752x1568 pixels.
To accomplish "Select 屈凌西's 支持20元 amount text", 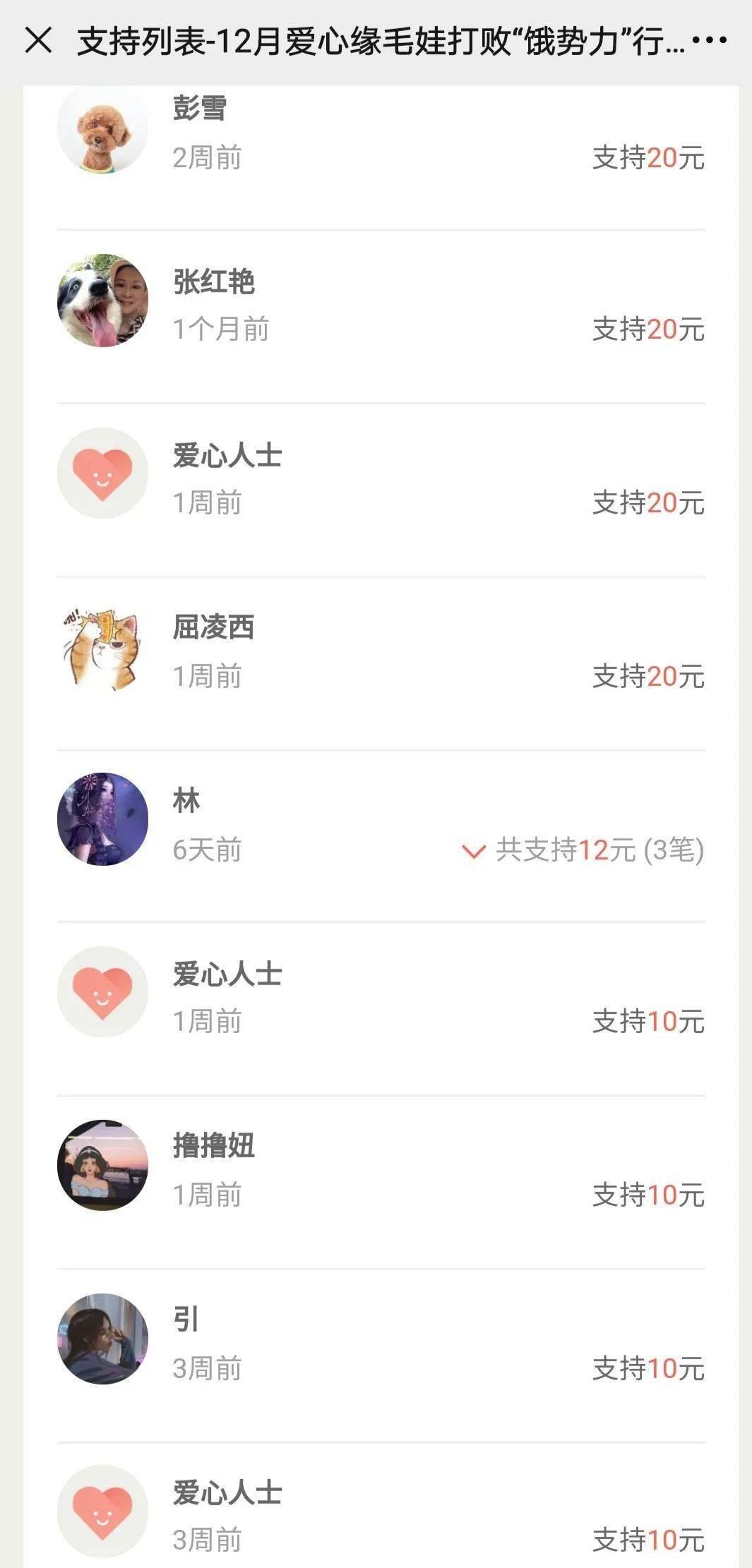I will tap(648, 677).
